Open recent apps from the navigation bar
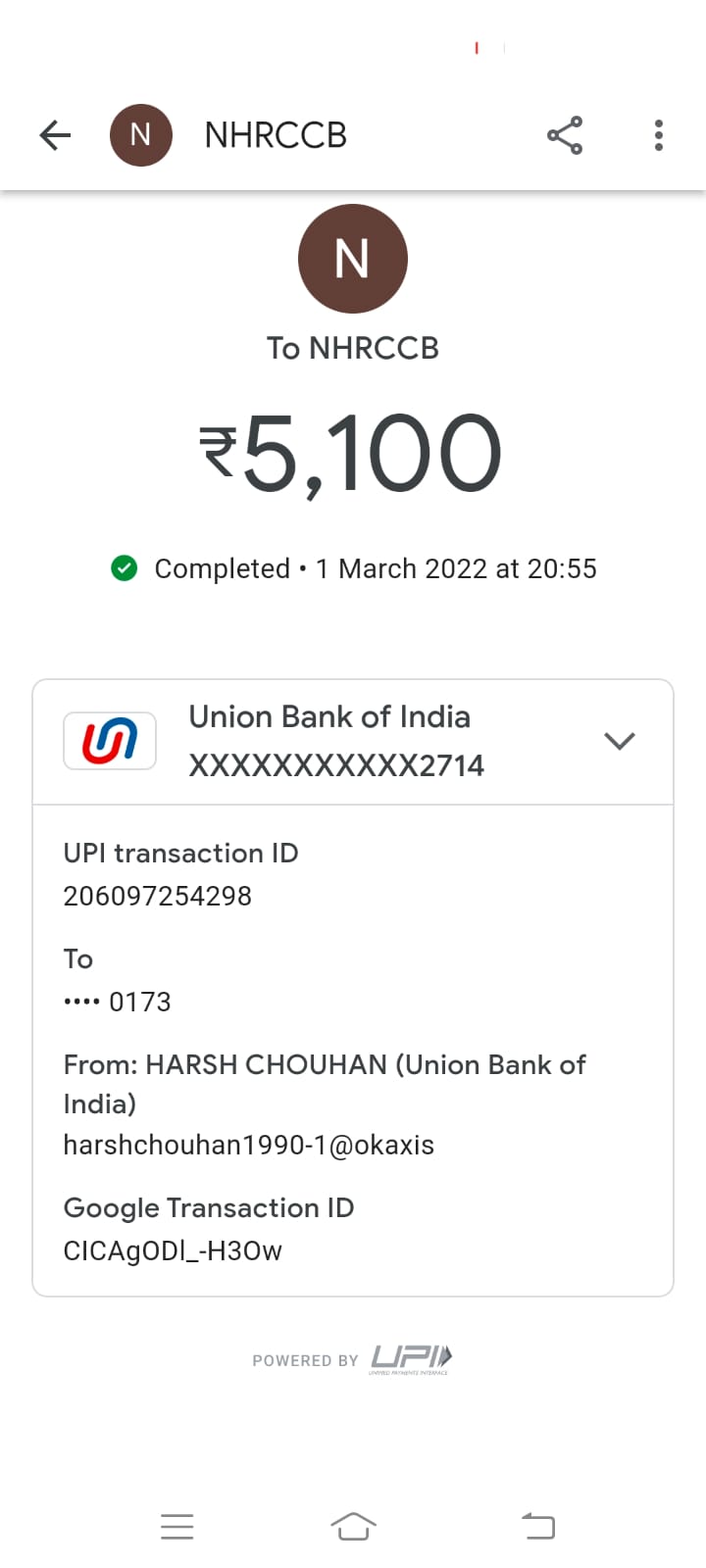Image resolution: width=706 pixels, height=1568 pixels. (x=177, y=1526)
